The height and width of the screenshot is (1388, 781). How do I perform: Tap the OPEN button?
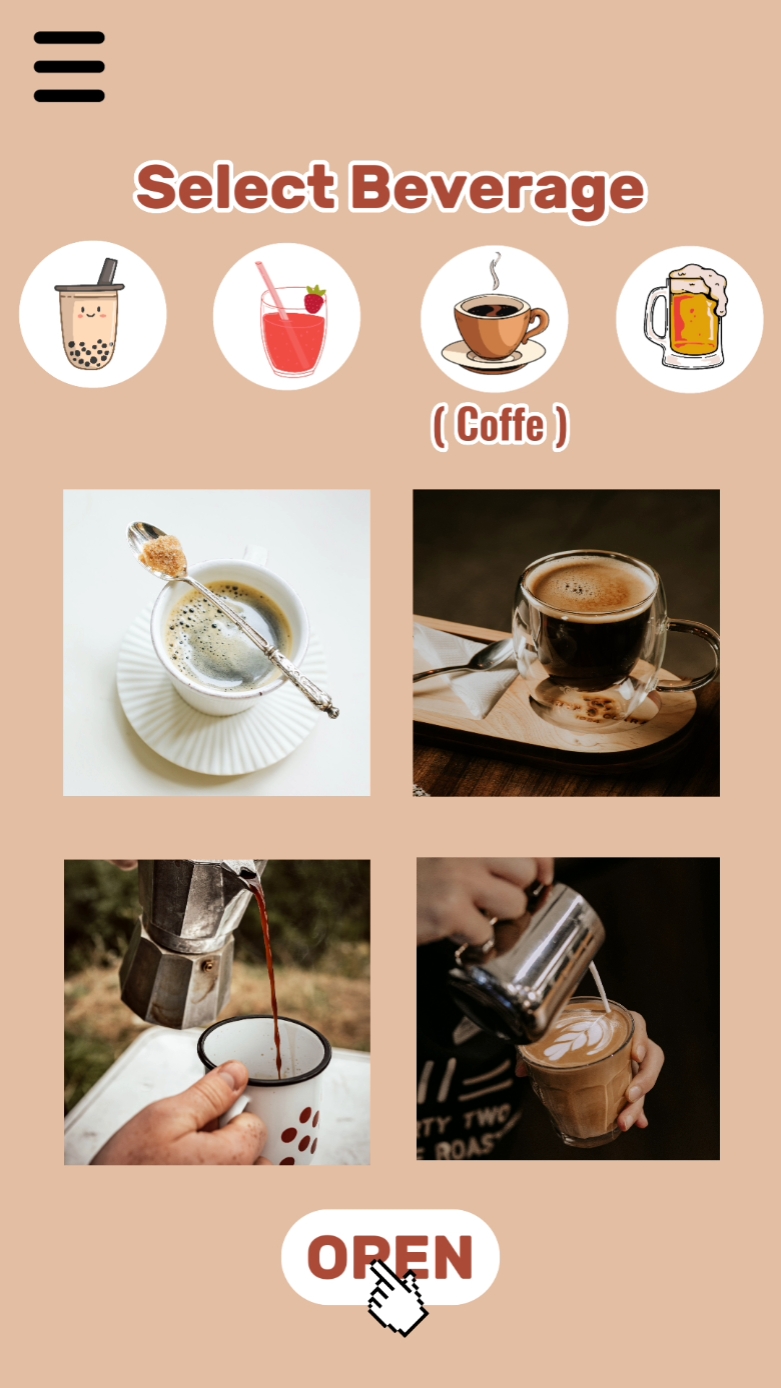390,1257
